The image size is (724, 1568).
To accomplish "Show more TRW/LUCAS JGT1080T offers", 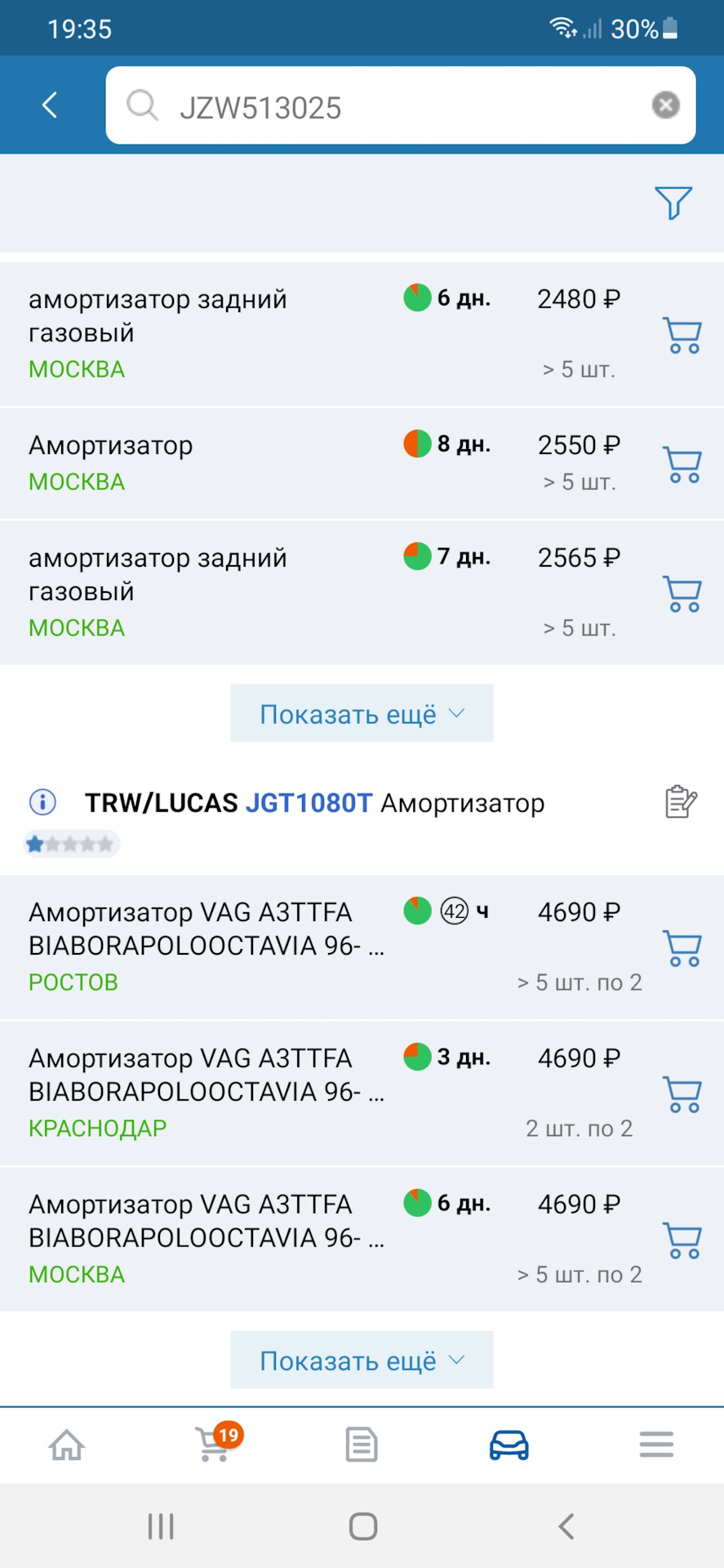I will [x=362, y=1361].
